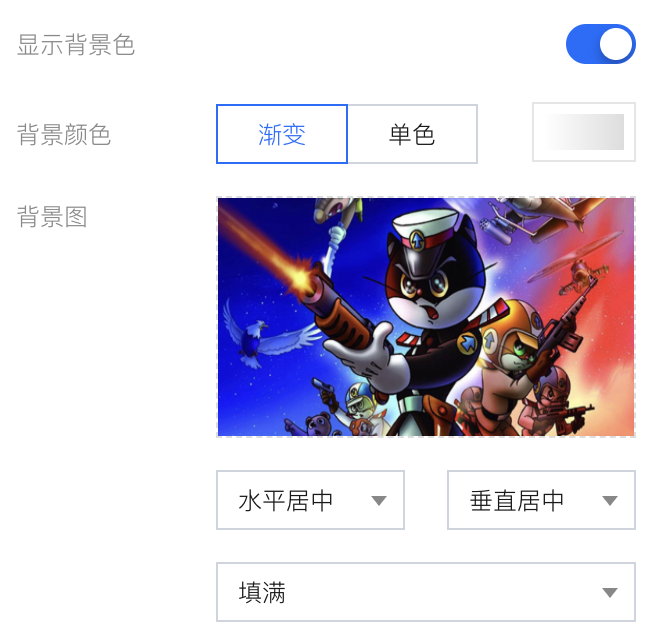The width and height of the screenshot is (660, 642).
Task: Expand the 水平居中 alignment dropdown
Action: [310, 500]
